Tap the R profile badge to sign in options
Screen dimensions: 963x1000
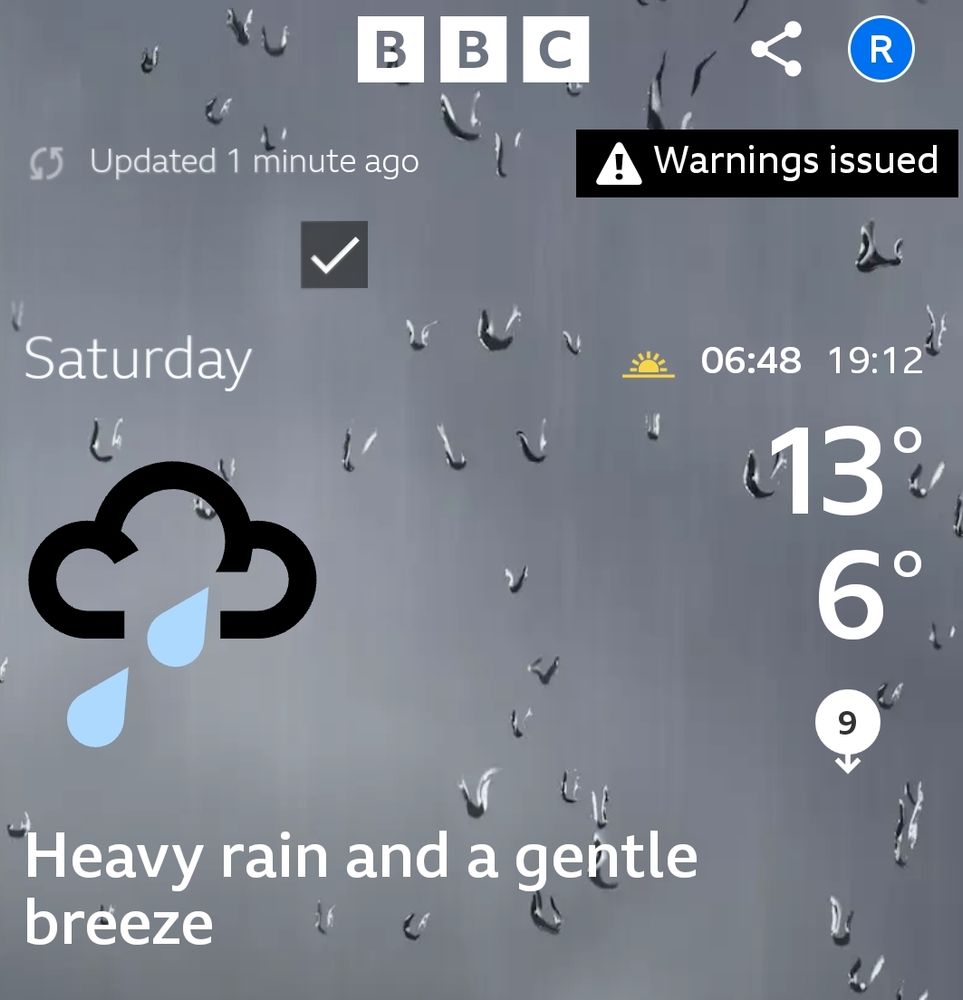[880, 48]
